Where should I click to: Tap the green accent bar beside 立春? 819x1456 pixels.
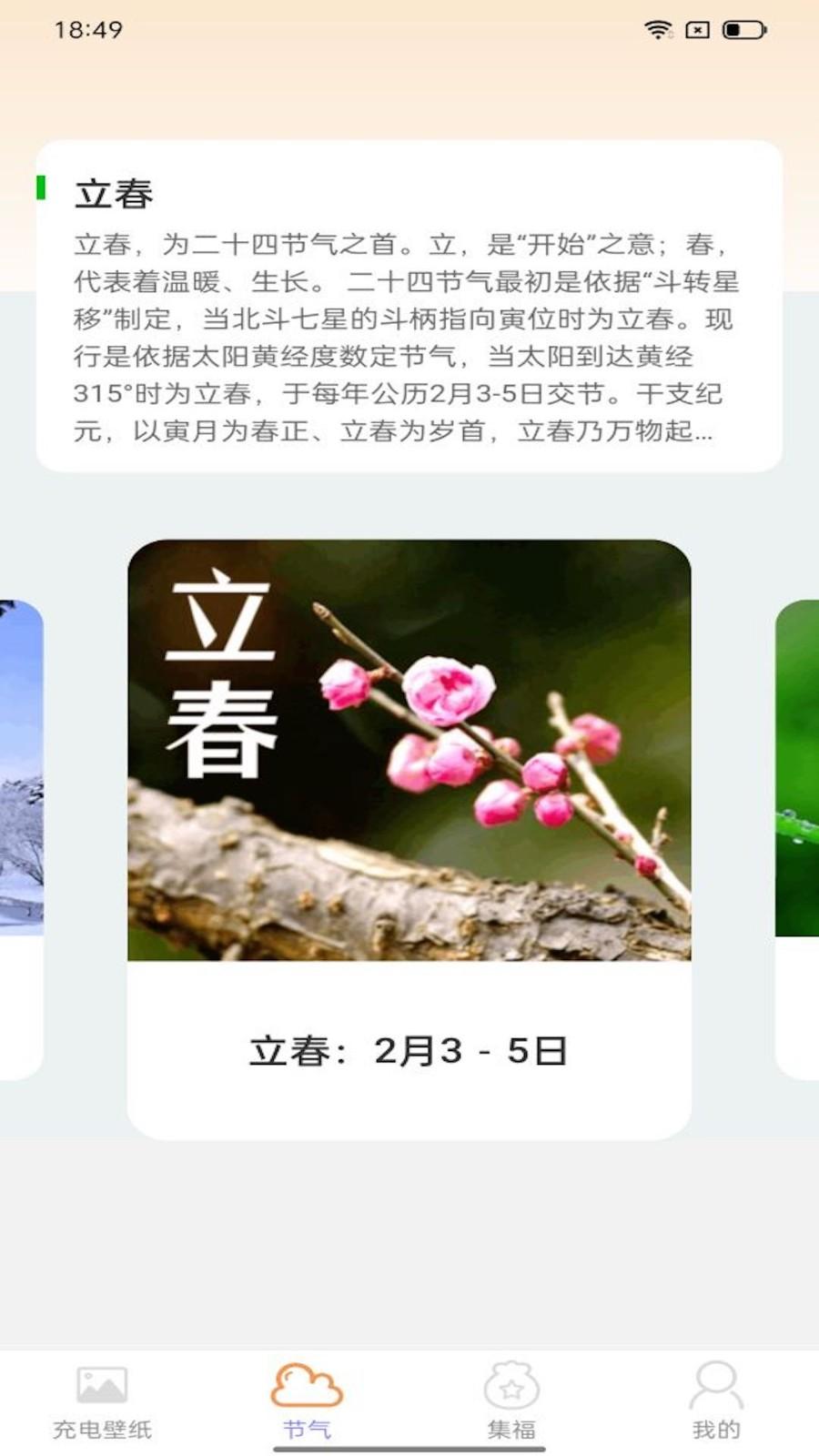[x=42, y=187]
